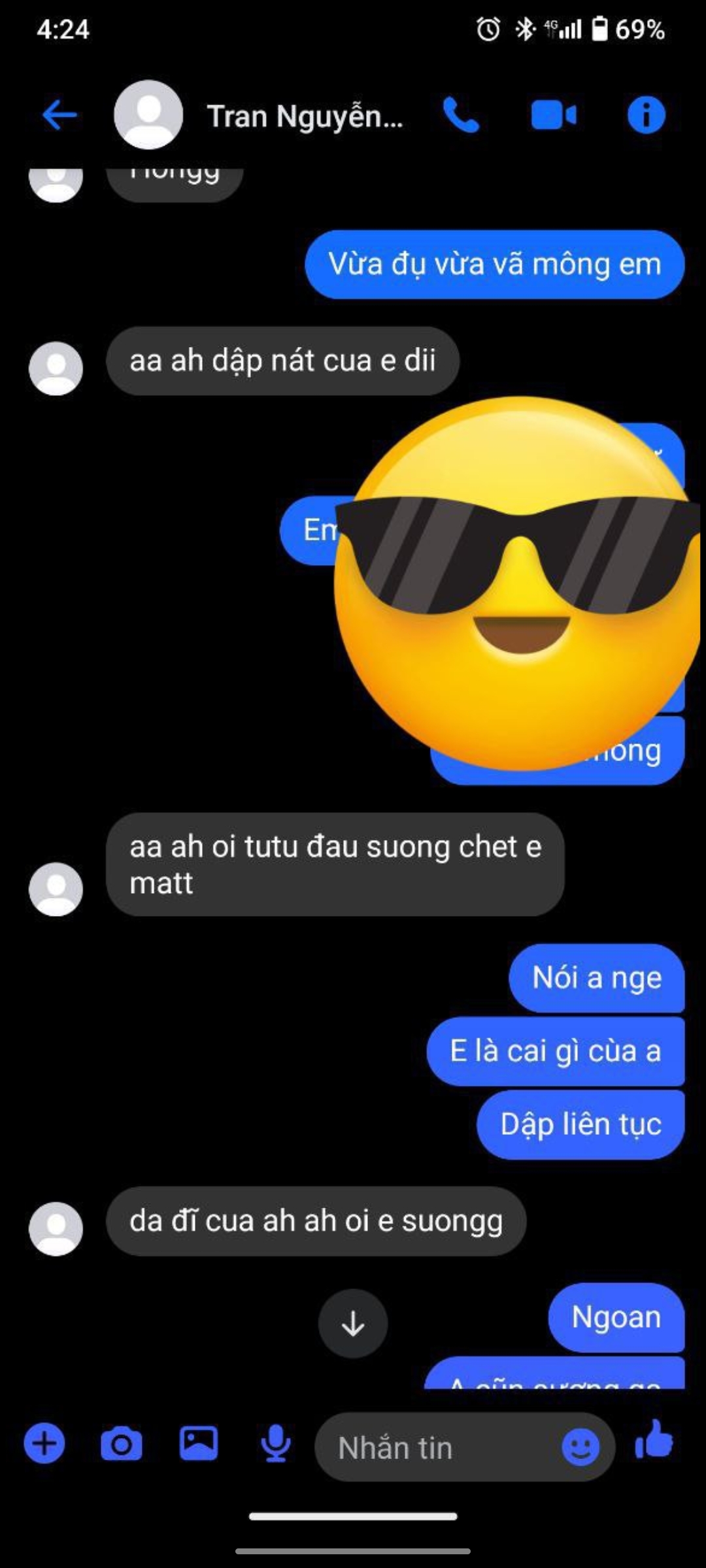Open the photo gallery picker
Viewport: 706px width, 1568px height.
tap(199, 1443)
